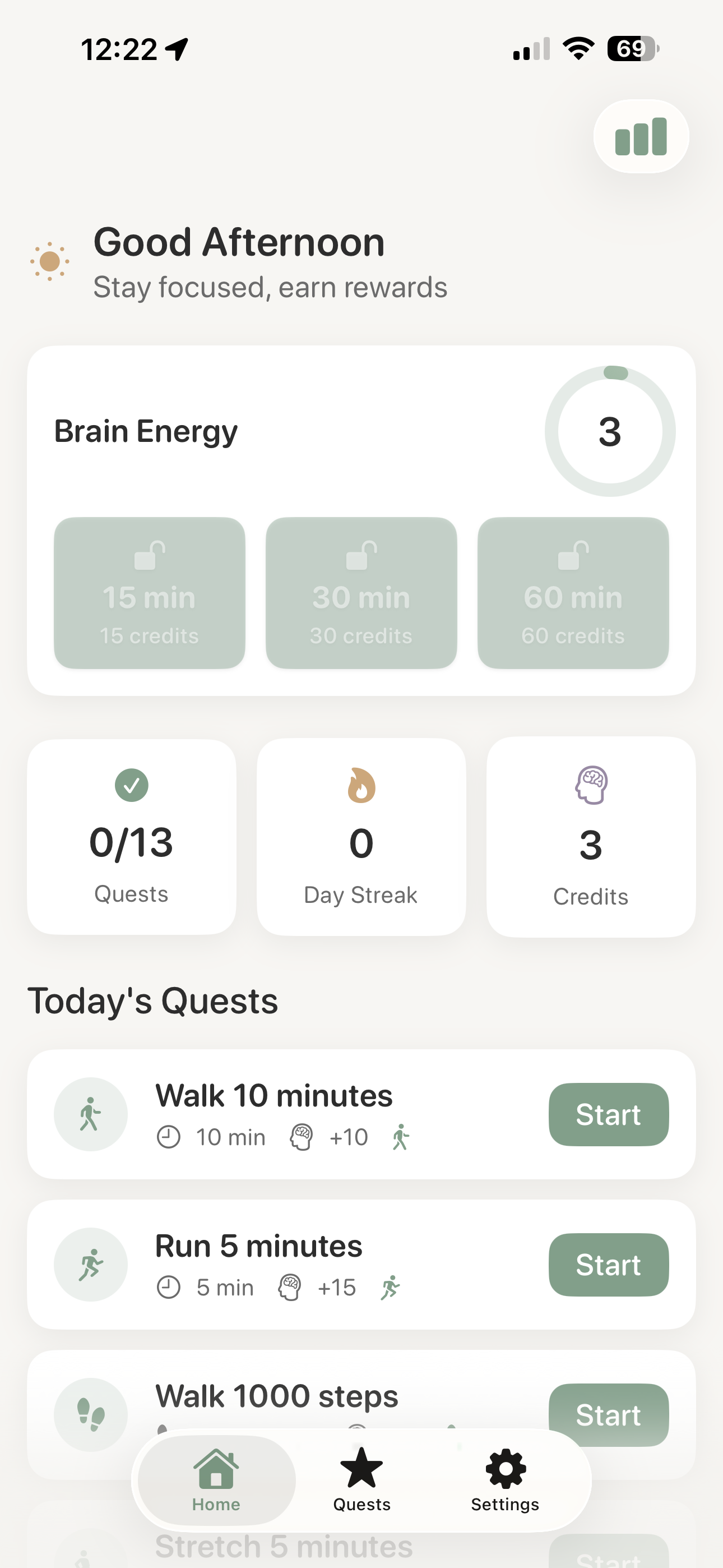This screenshot has height=1568, width=723.
Task: Start the Walk 10 minutes quest
Action: click(x=608, y=1114)
